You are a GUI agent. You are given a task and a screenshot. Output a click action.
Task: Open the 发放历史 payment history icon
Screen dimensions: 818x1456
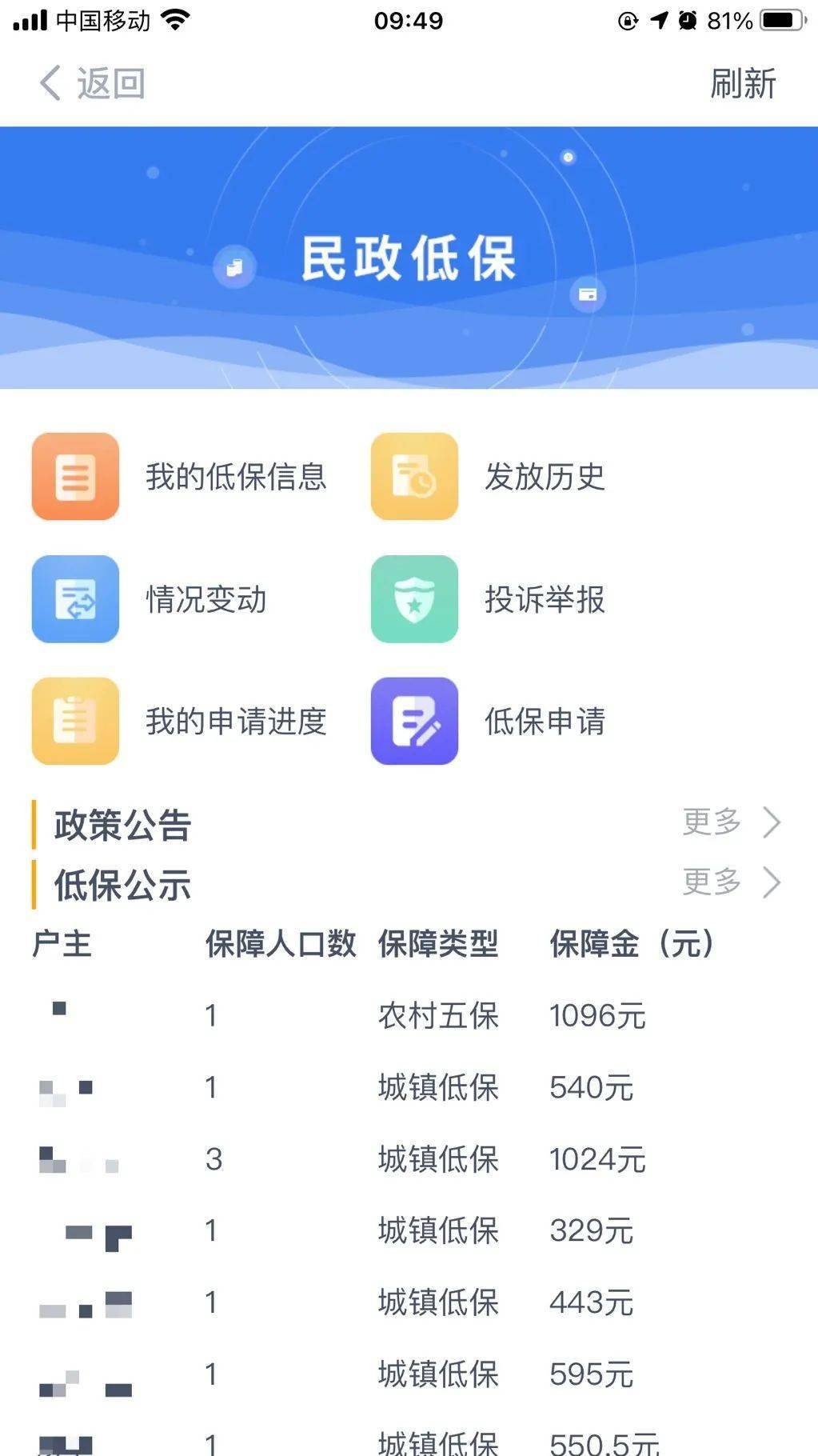(x=414, y=477)
